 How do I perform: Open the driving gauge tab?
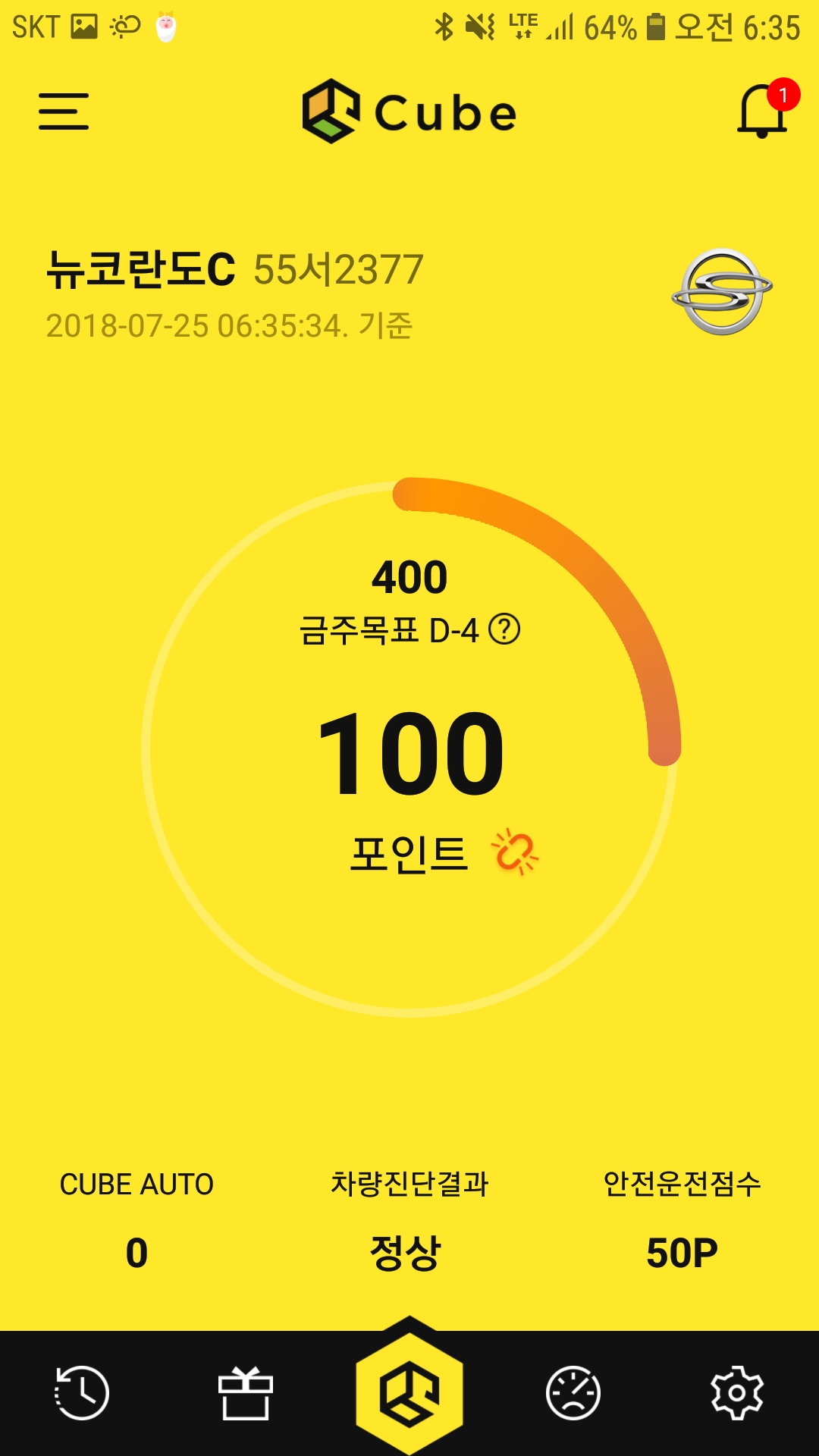coord(573,1393)
